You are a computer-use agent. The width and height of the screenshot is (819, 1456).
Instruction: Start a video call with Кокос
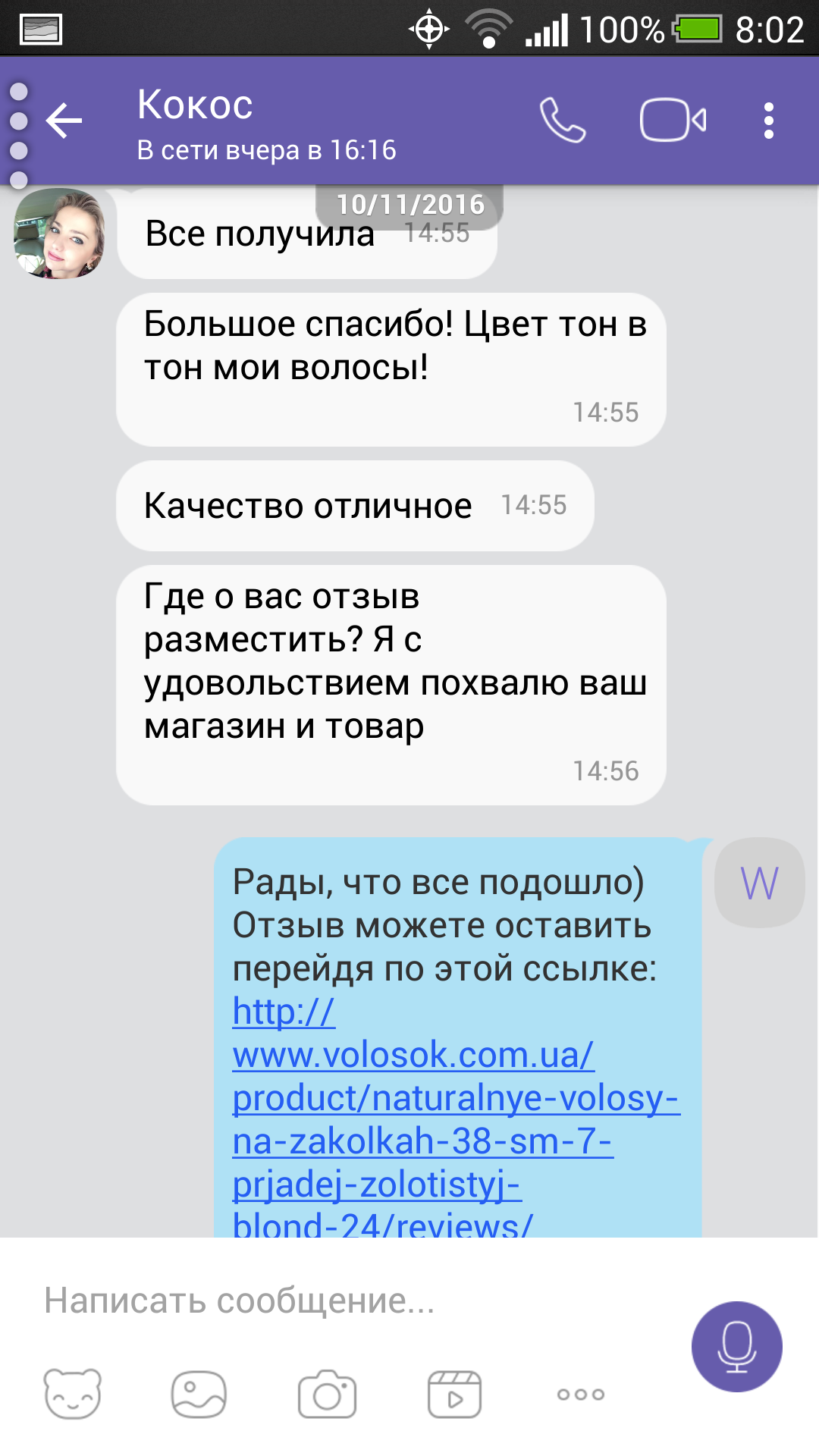coord(673,121)
